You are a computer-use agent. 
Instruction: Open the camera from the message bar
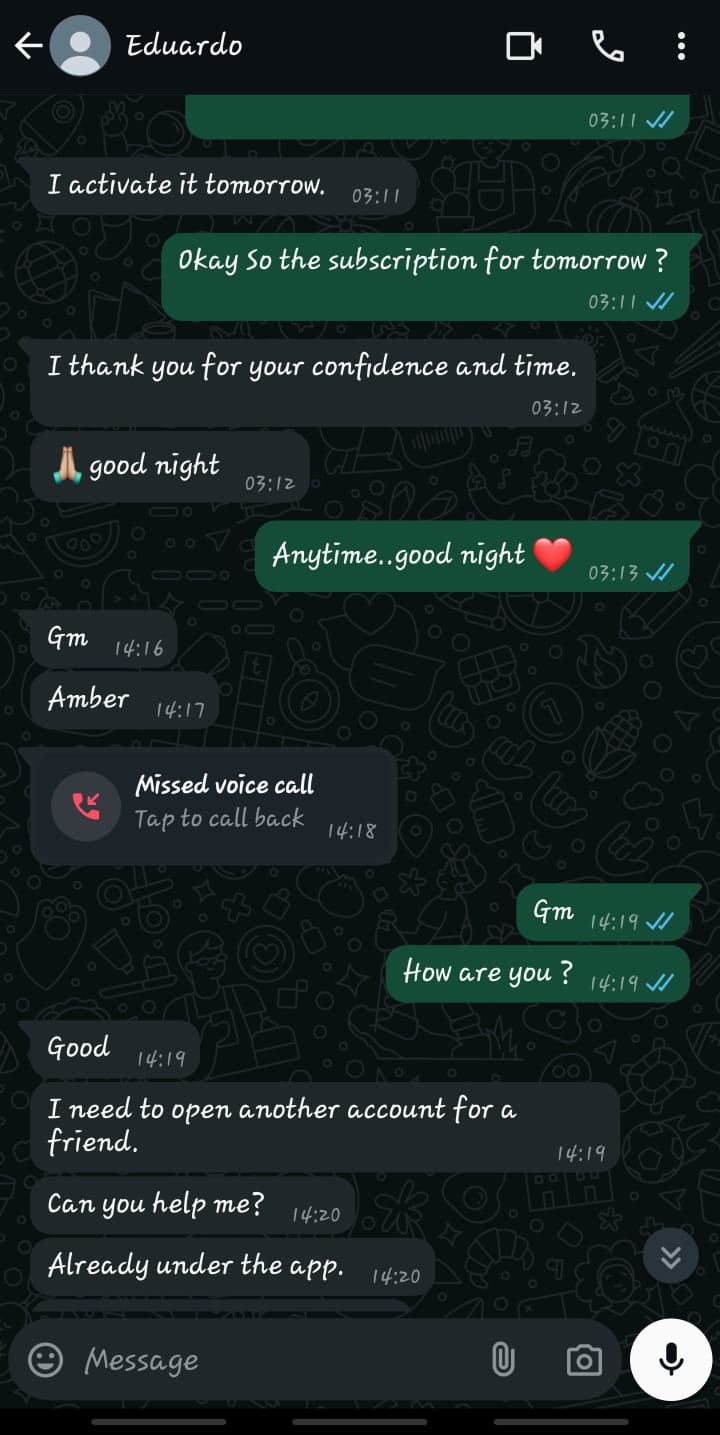coord(584,1359)
